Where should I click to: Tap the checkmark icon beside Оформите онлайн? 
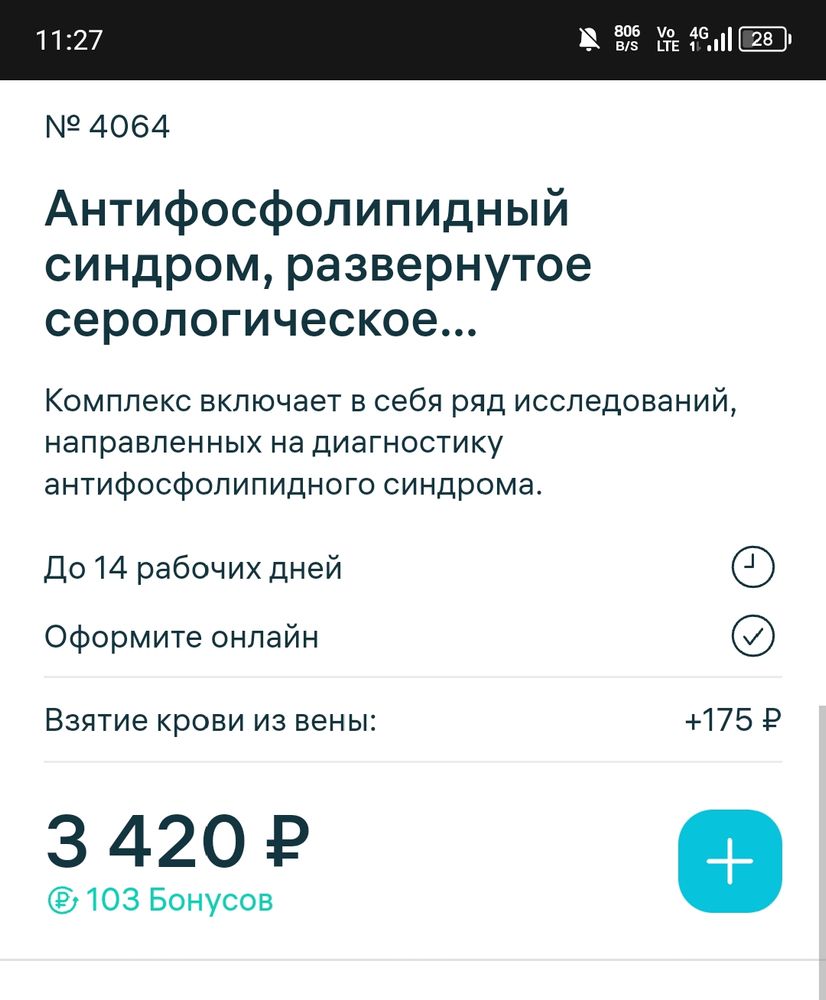(x=754, y=635)
